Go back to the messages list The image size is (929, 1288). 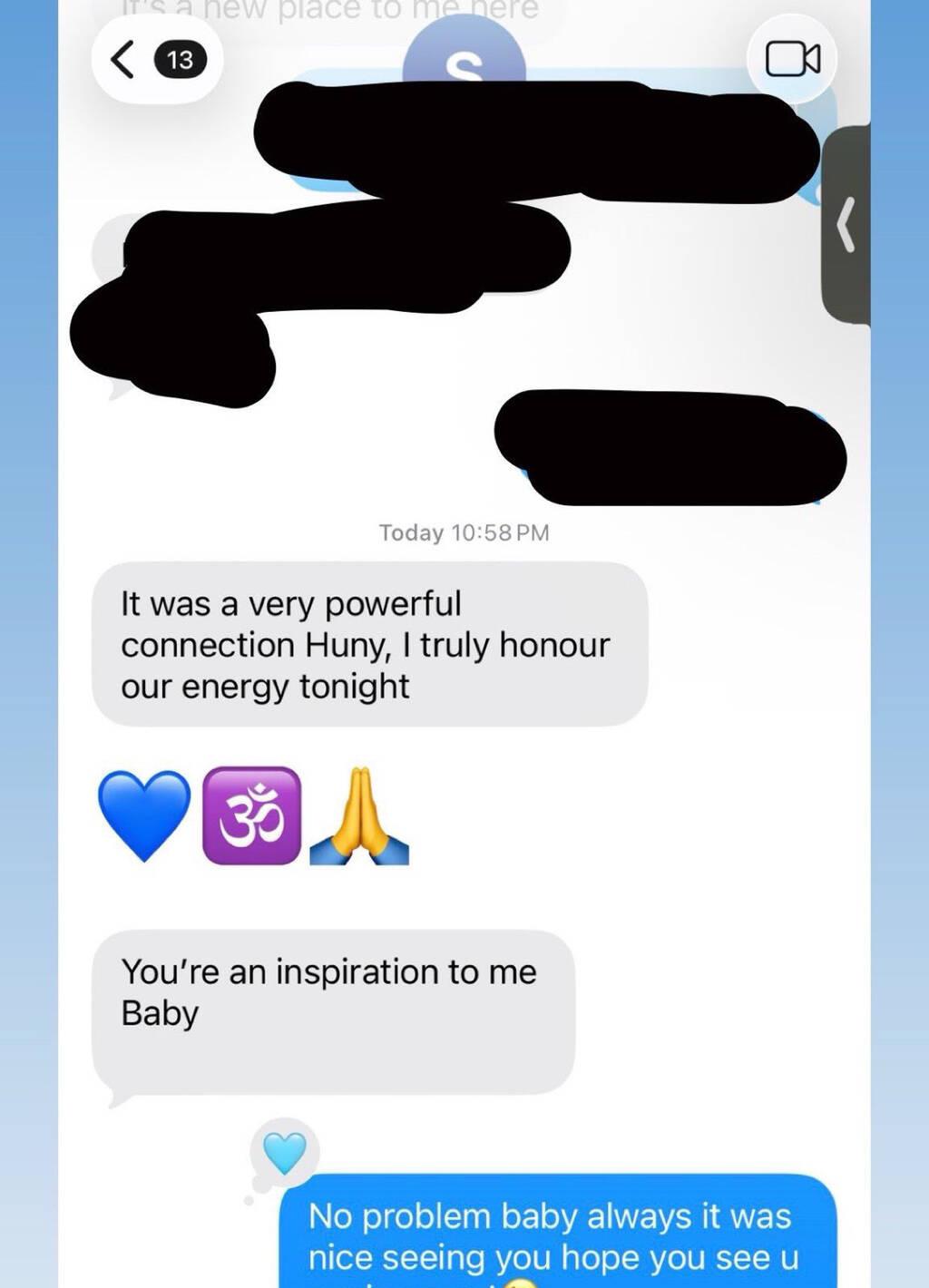(x=124, y=60)
